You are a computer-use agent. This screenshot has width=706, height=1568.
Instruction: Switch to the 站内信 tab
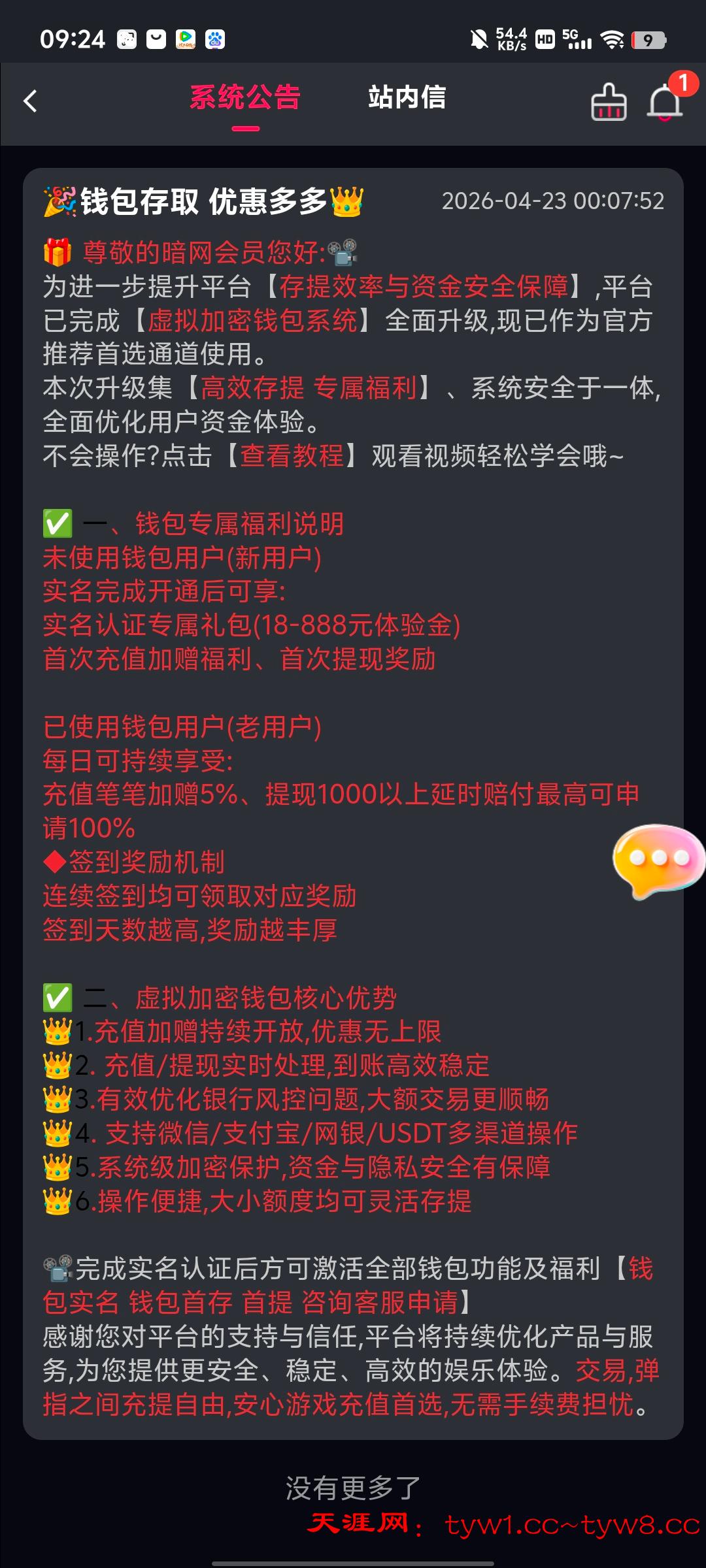[407, 98]
